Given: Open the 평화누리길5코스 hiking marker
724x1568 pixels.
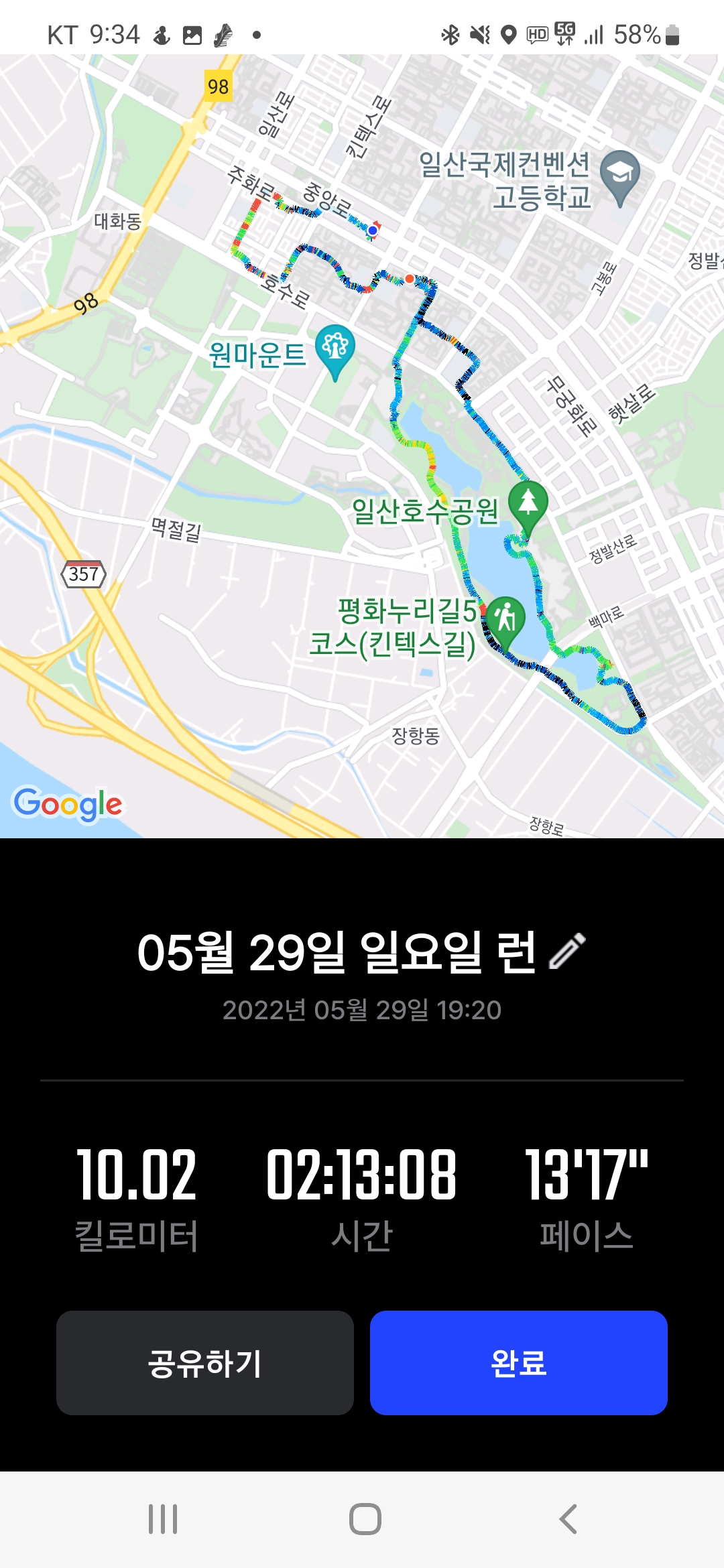Looking at the screenshot, I should [x=505, y=618].
